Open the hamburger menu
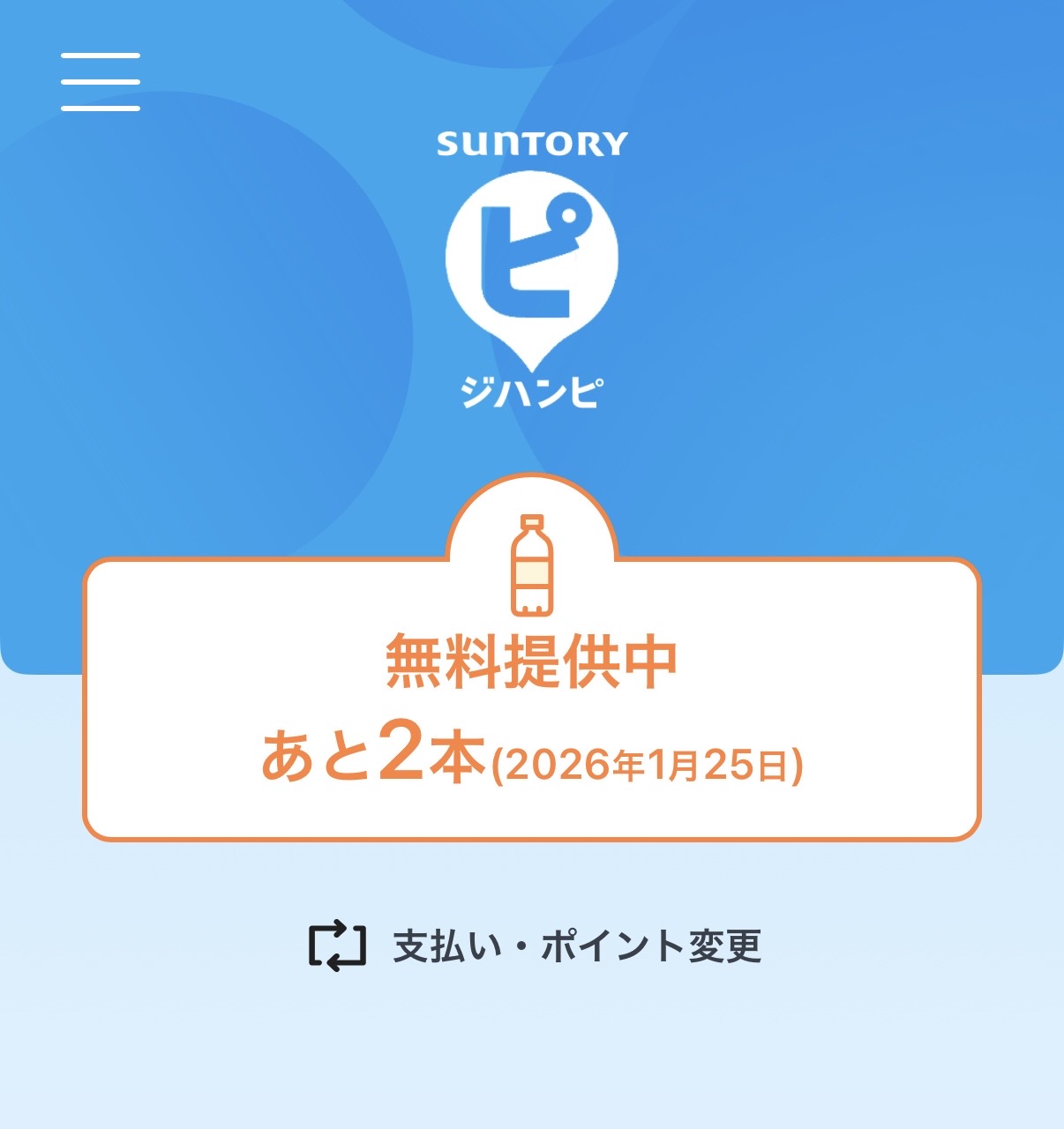 (100, 82)
